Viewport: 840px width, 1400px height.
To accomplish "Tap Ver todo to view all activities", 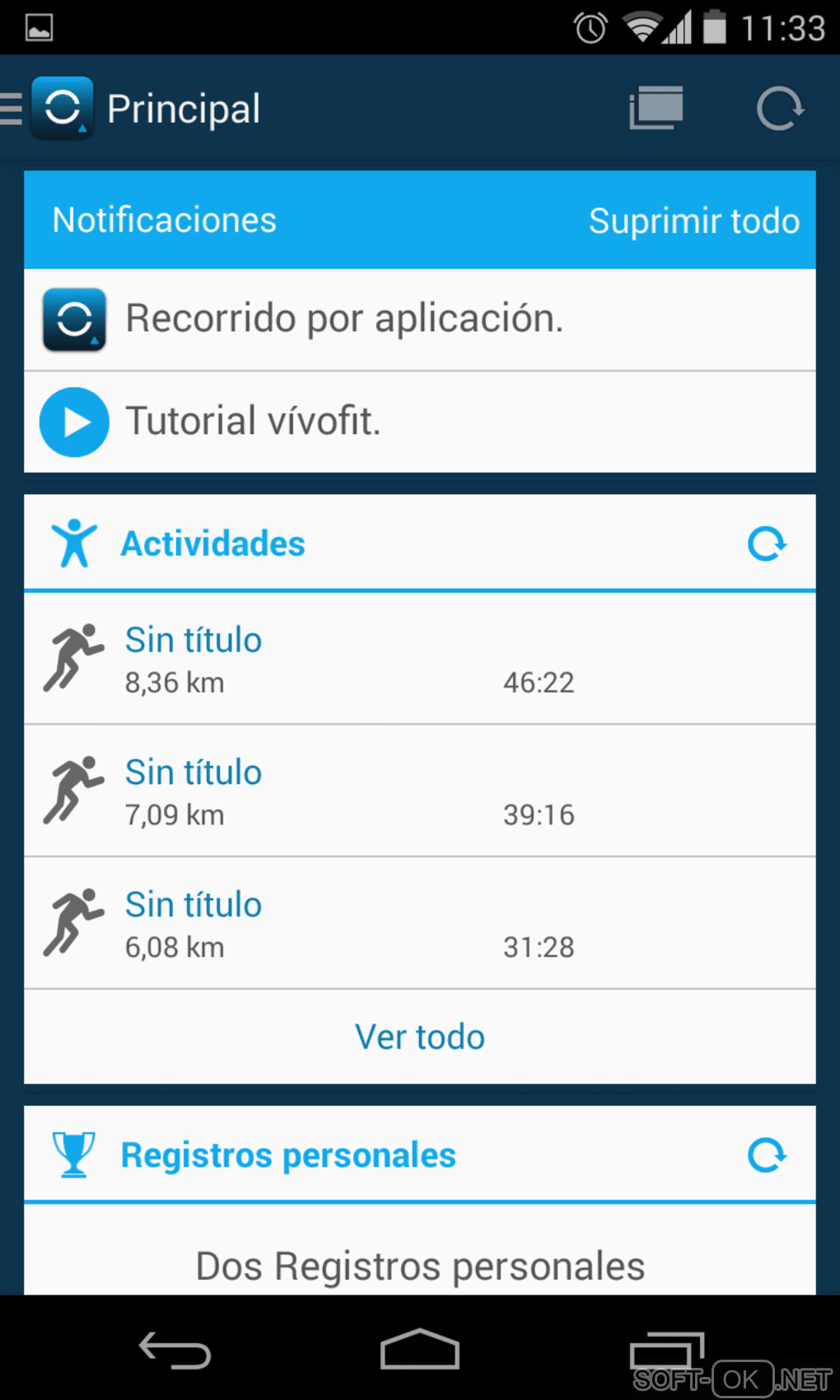I will tap(420, 1037).
